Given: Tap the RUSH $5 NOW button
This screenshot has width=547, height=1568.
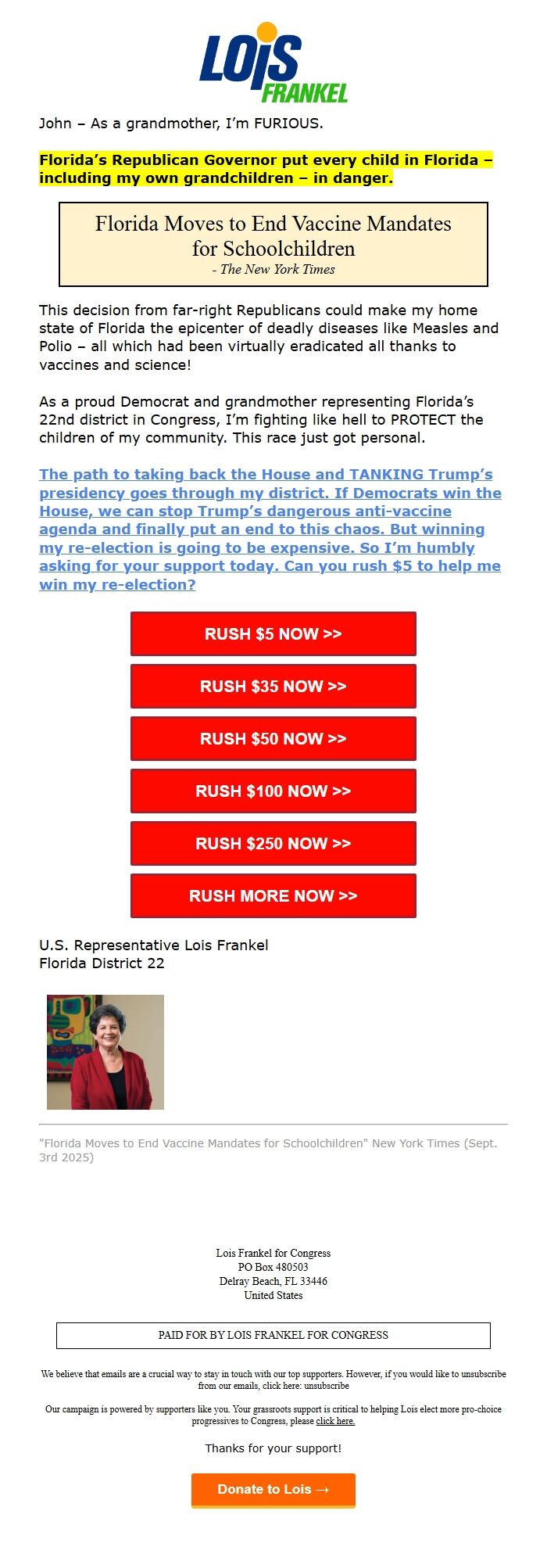Looking at the screenshot, I should 273,633.
